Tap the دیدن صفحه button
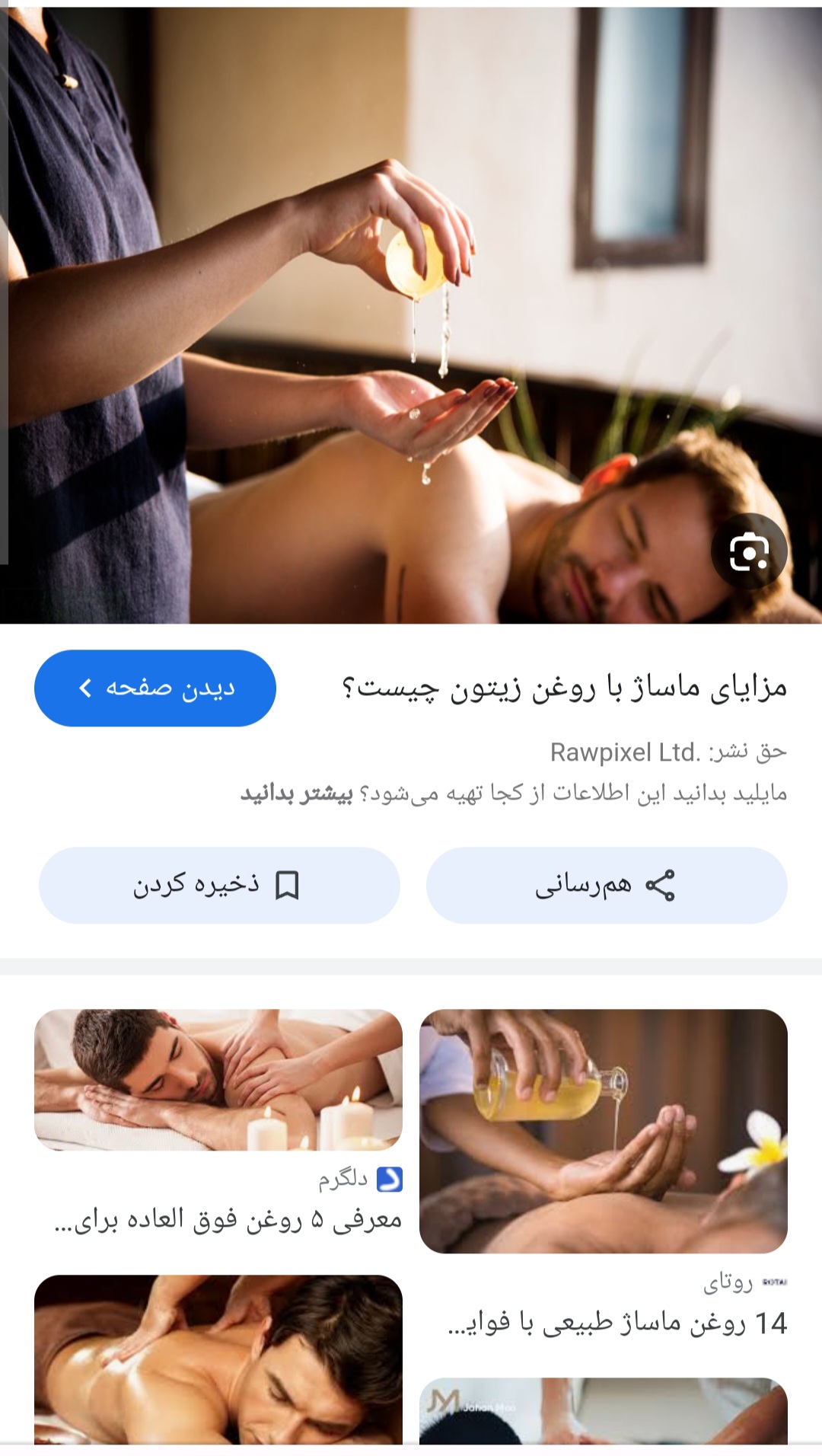Viewport: 822px width, 1456px height. point(155,688)
